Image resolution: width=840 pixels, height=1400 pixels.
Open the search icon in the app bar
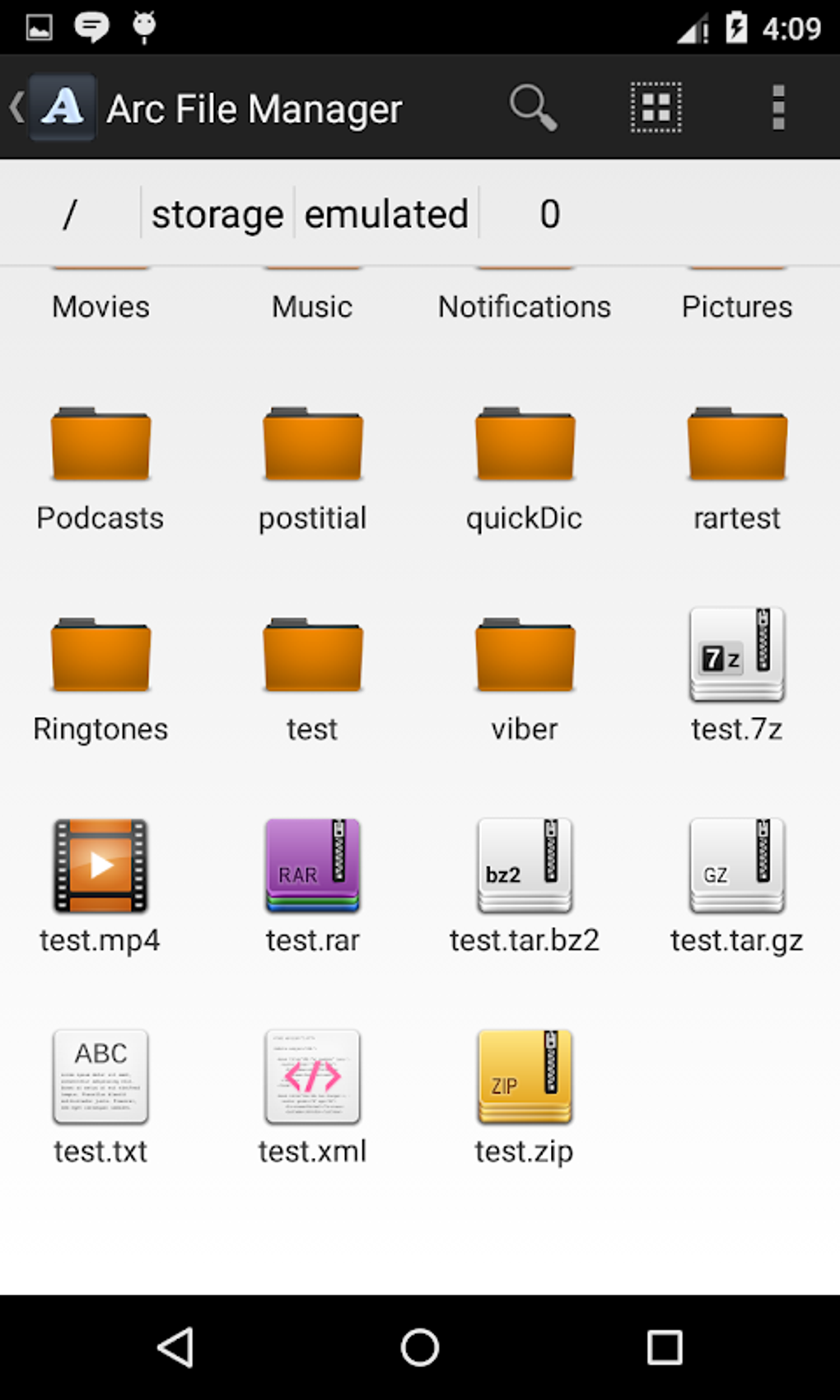pyautogui.click(x=533, y=108)
